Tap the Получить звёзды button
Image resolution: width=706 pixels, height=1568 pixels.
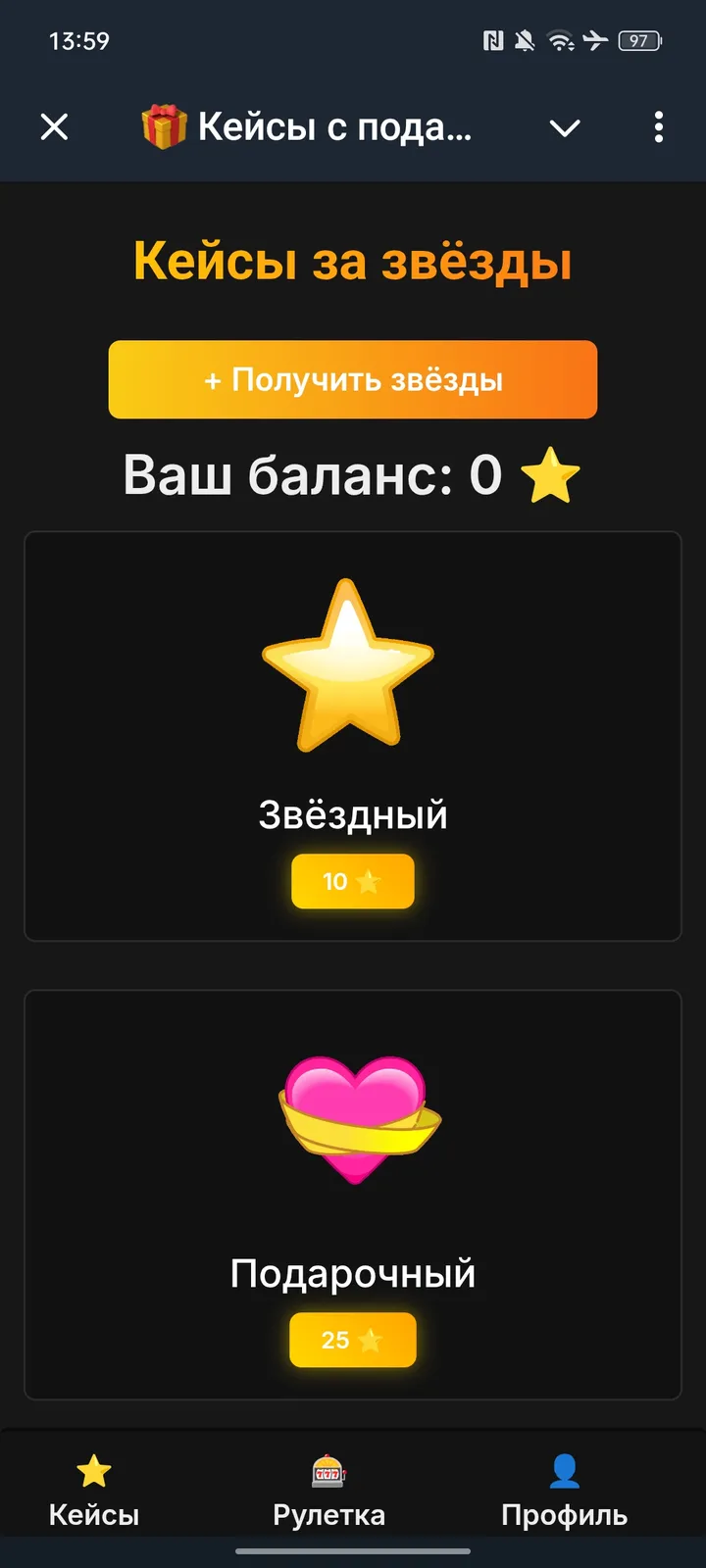click(x=353, y=379)
